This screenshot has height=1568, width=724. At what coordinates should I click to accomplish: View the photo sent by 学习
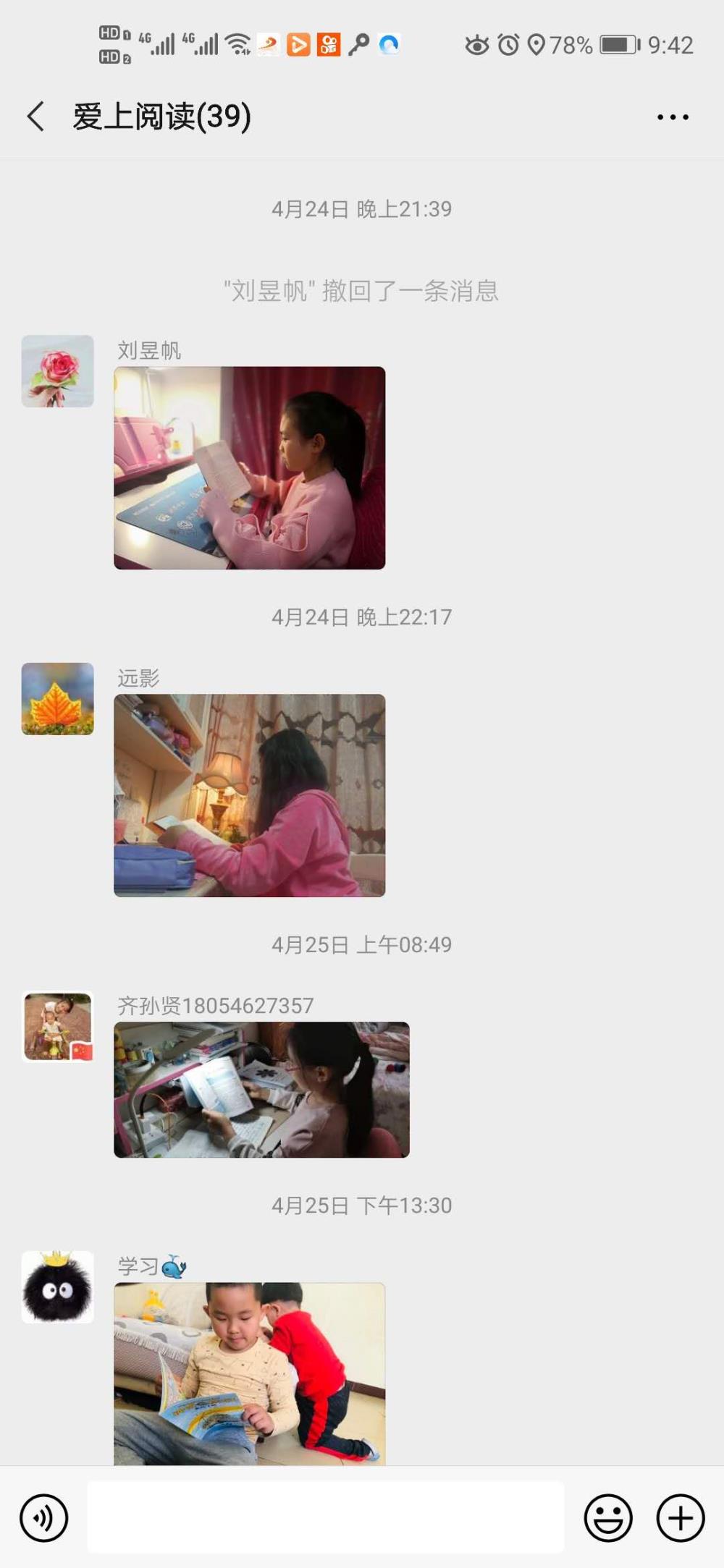pyautogui.click(x=250, y=1374)
